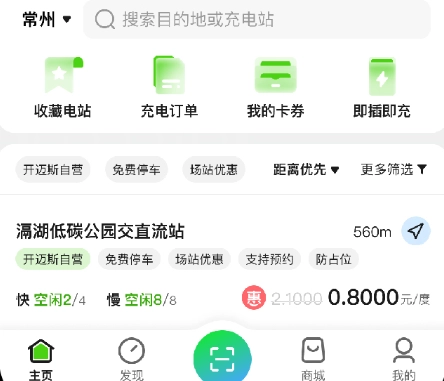Open 更多筛选 more filters
The image size is (444, 381).
click(x=394, y=170)
